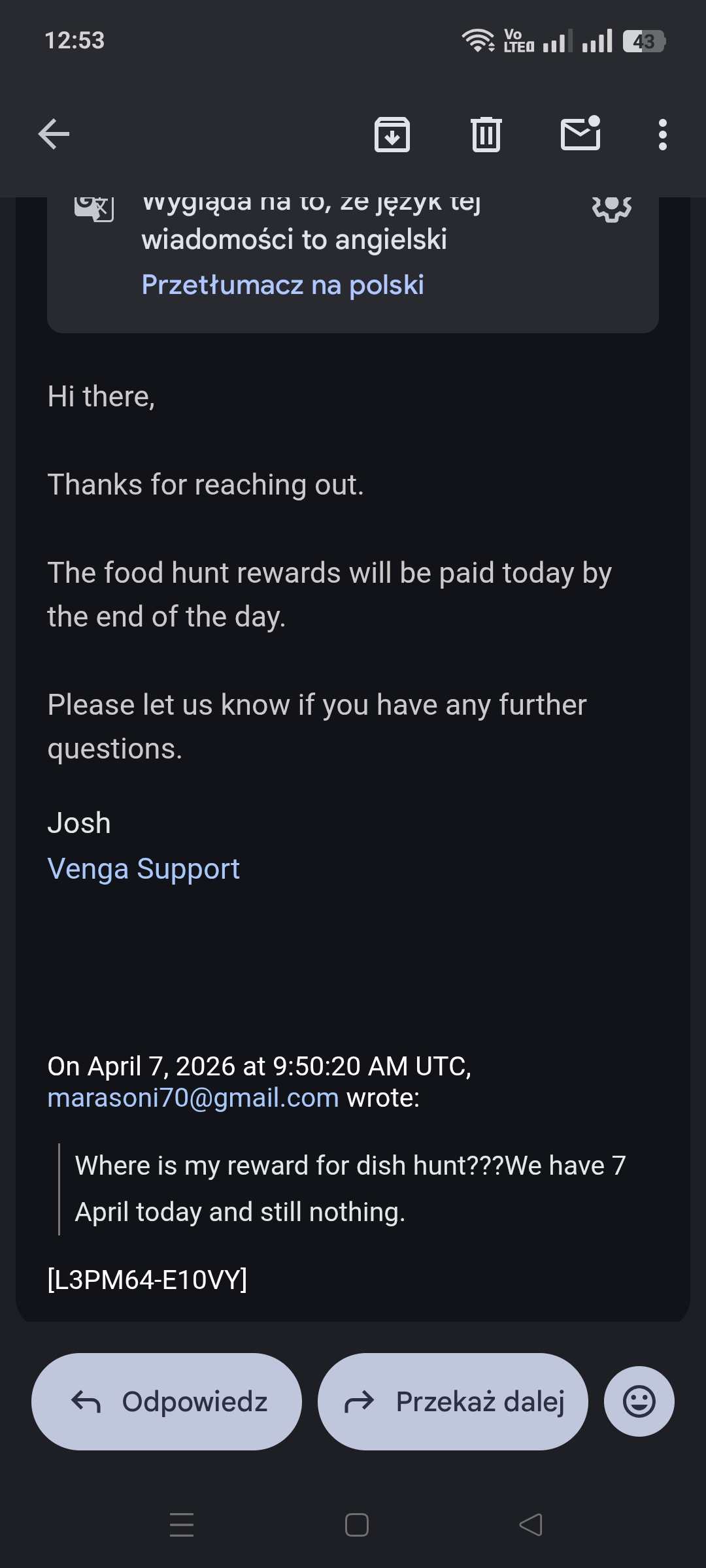Open the three-dot overflow menu
The width and height of the screenshot is (706, 1568).
pos(663,135)
